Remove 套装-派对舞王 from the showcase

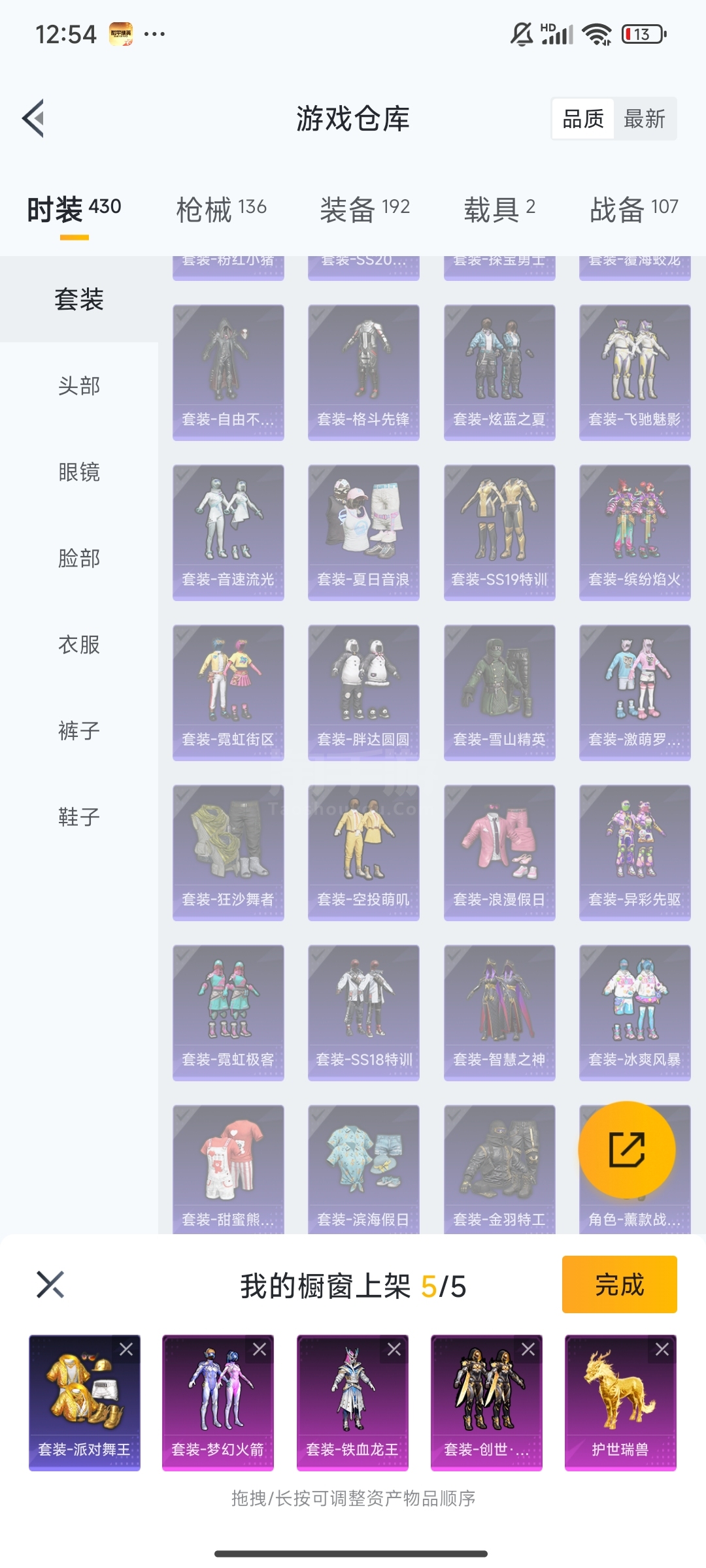pos(126,1349)
